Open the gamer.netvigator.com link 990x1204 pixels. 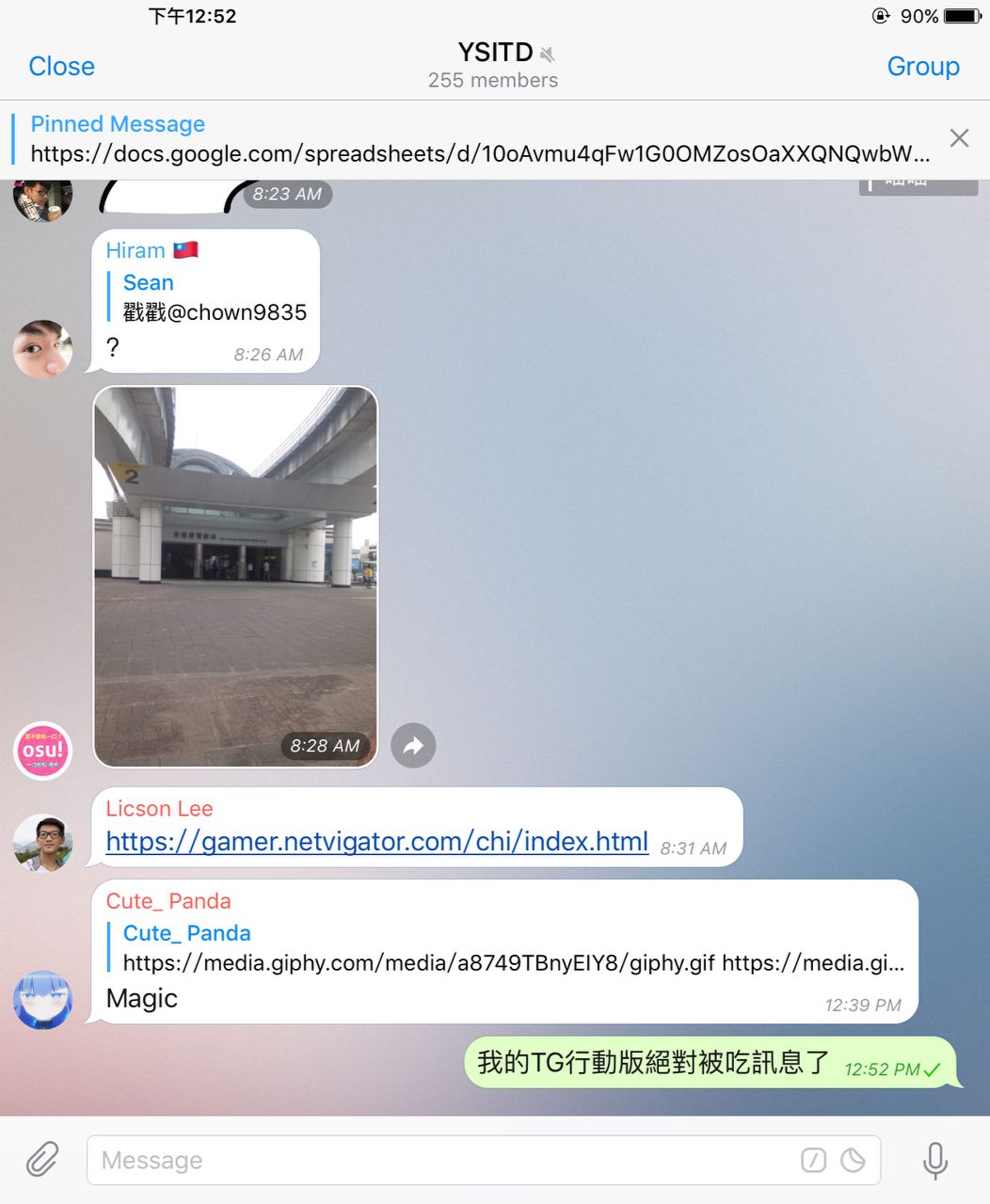[x=376, y=841]
